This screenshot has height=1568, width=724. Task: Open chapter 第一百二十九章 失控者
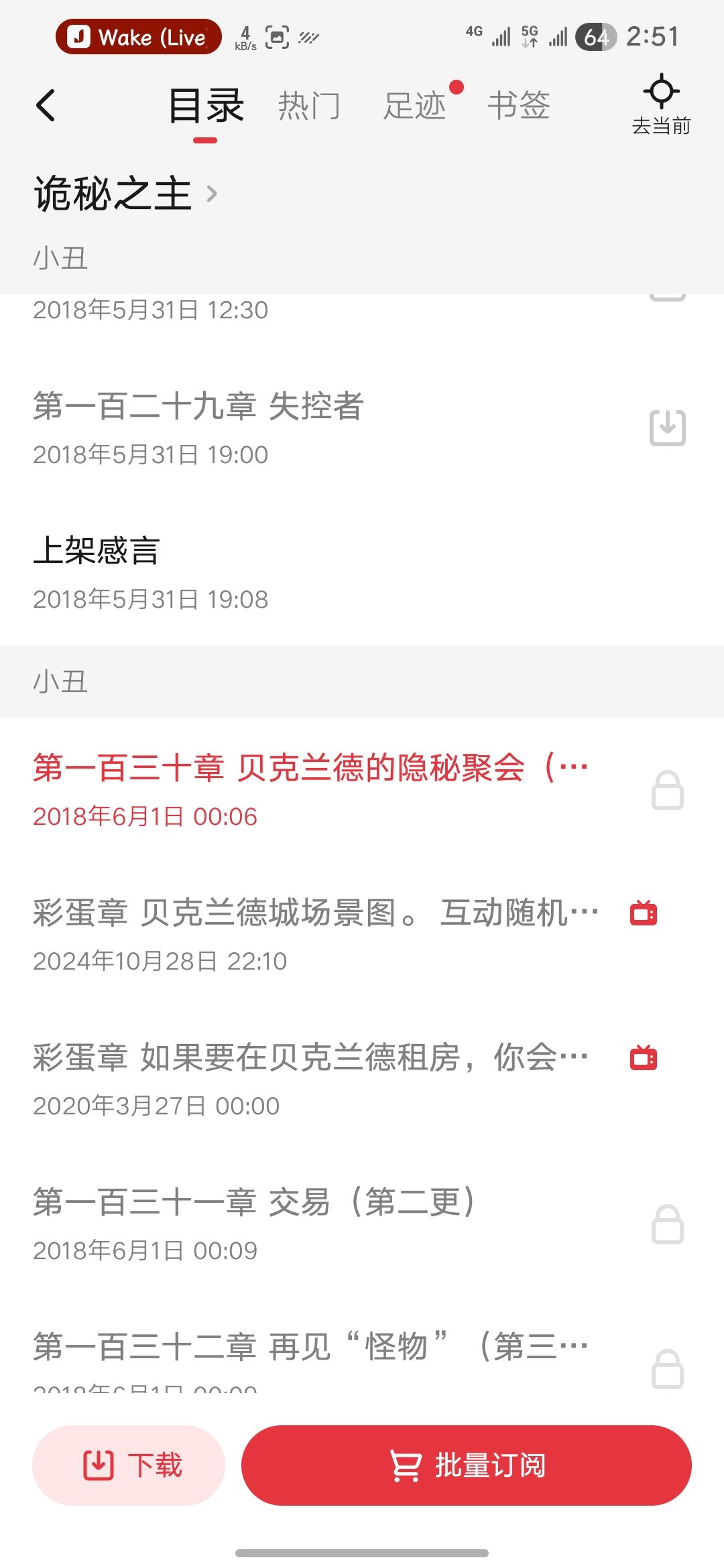pos(362,429)
